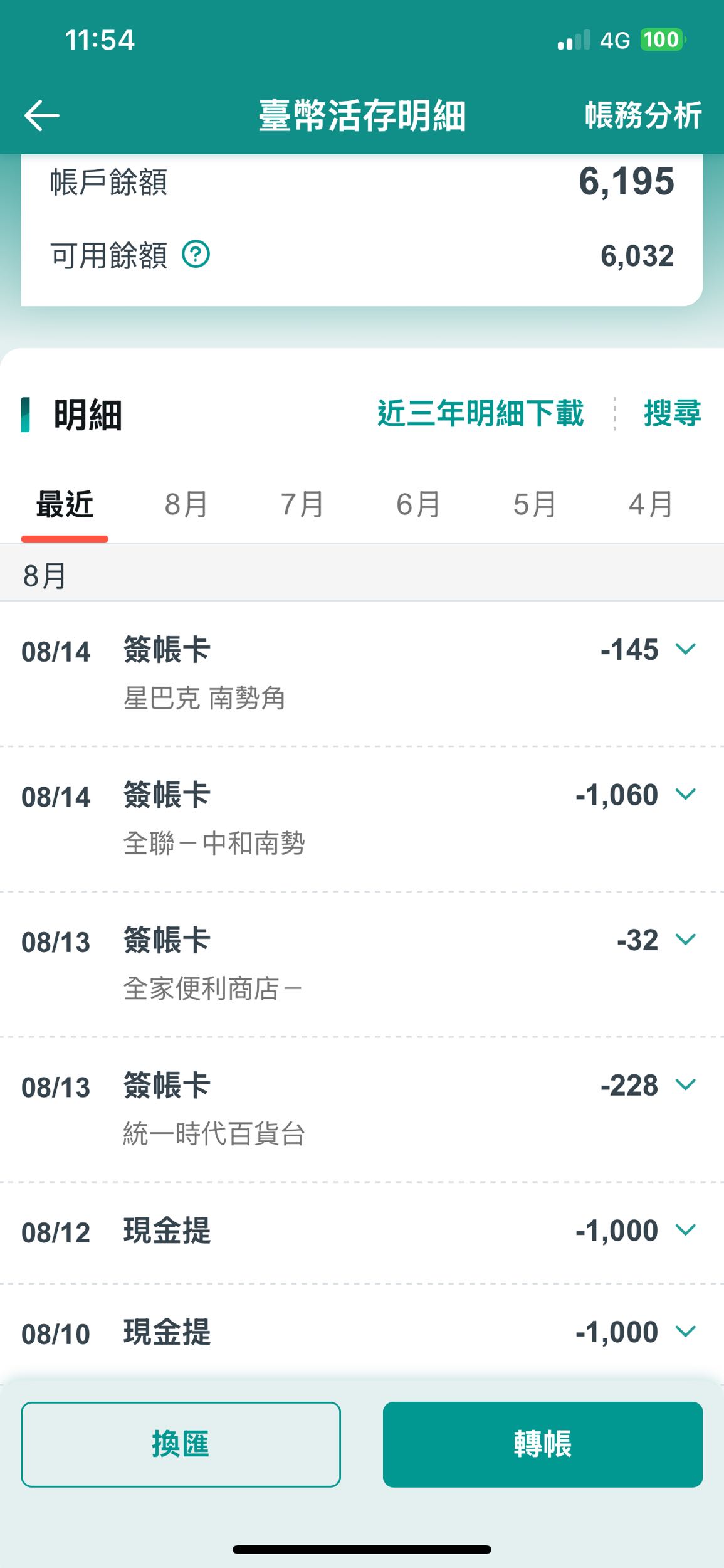Switch to the 7月 tab

303,503
